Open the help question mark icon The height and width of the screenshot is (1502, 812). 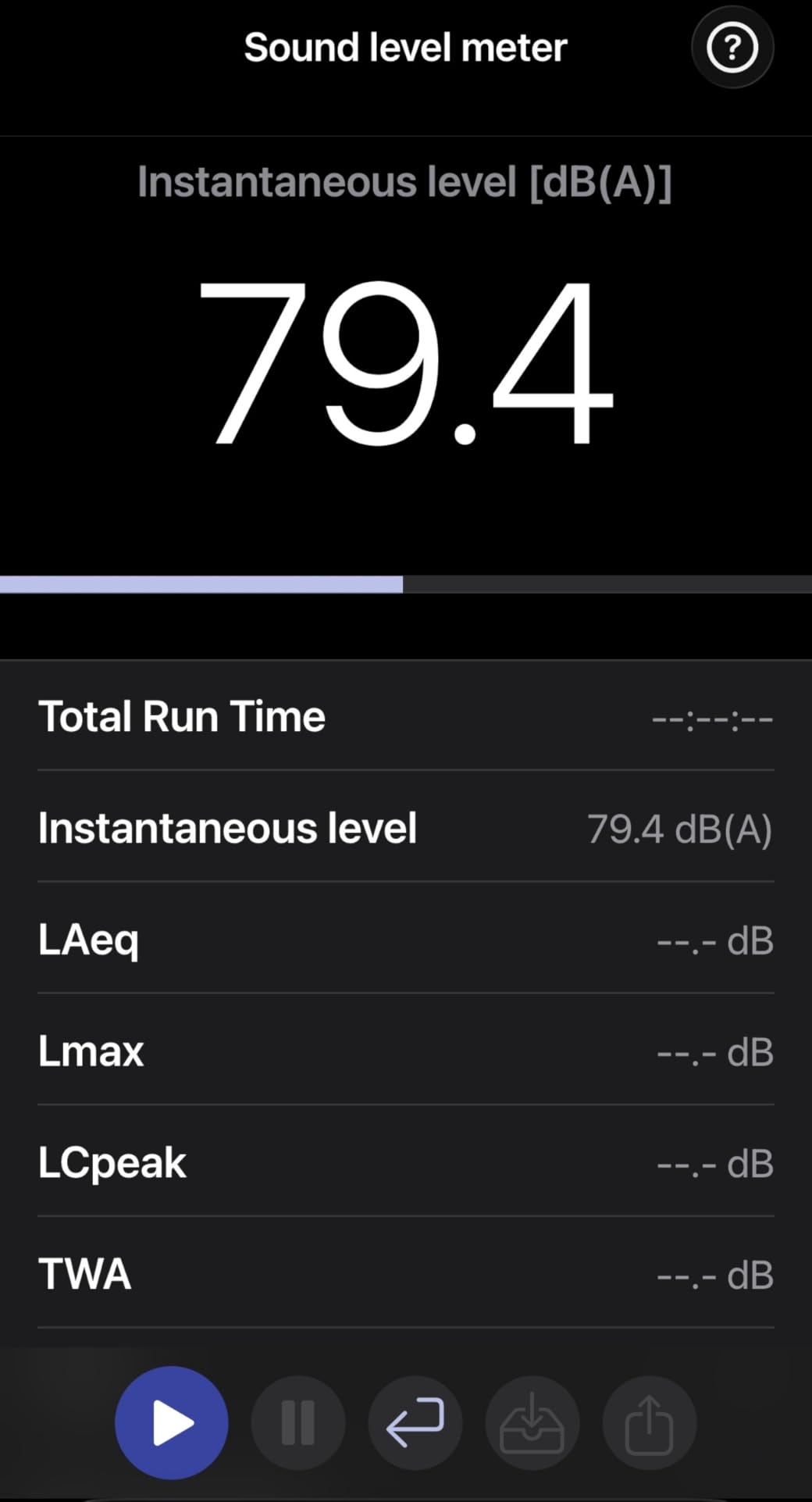pyautogui.click(x=732, y=48)
